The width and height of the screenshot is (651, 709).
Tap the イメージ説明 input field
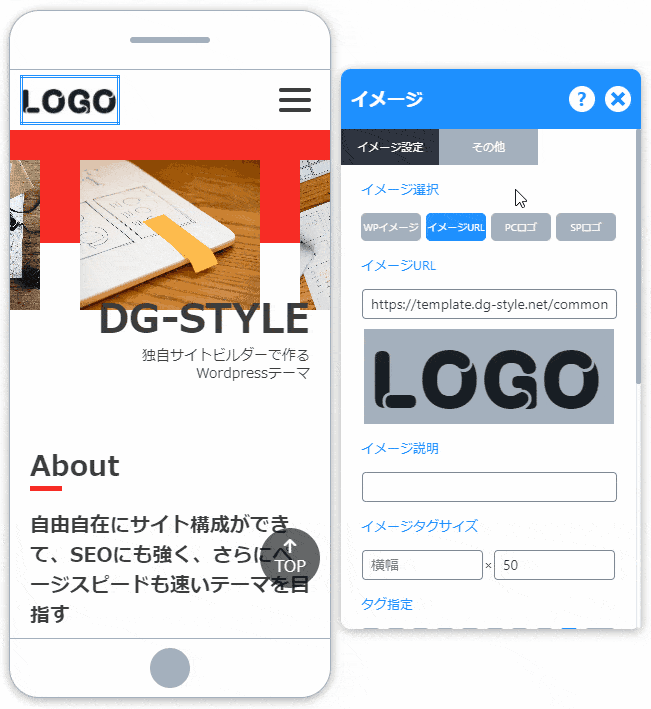click(489, 487)
